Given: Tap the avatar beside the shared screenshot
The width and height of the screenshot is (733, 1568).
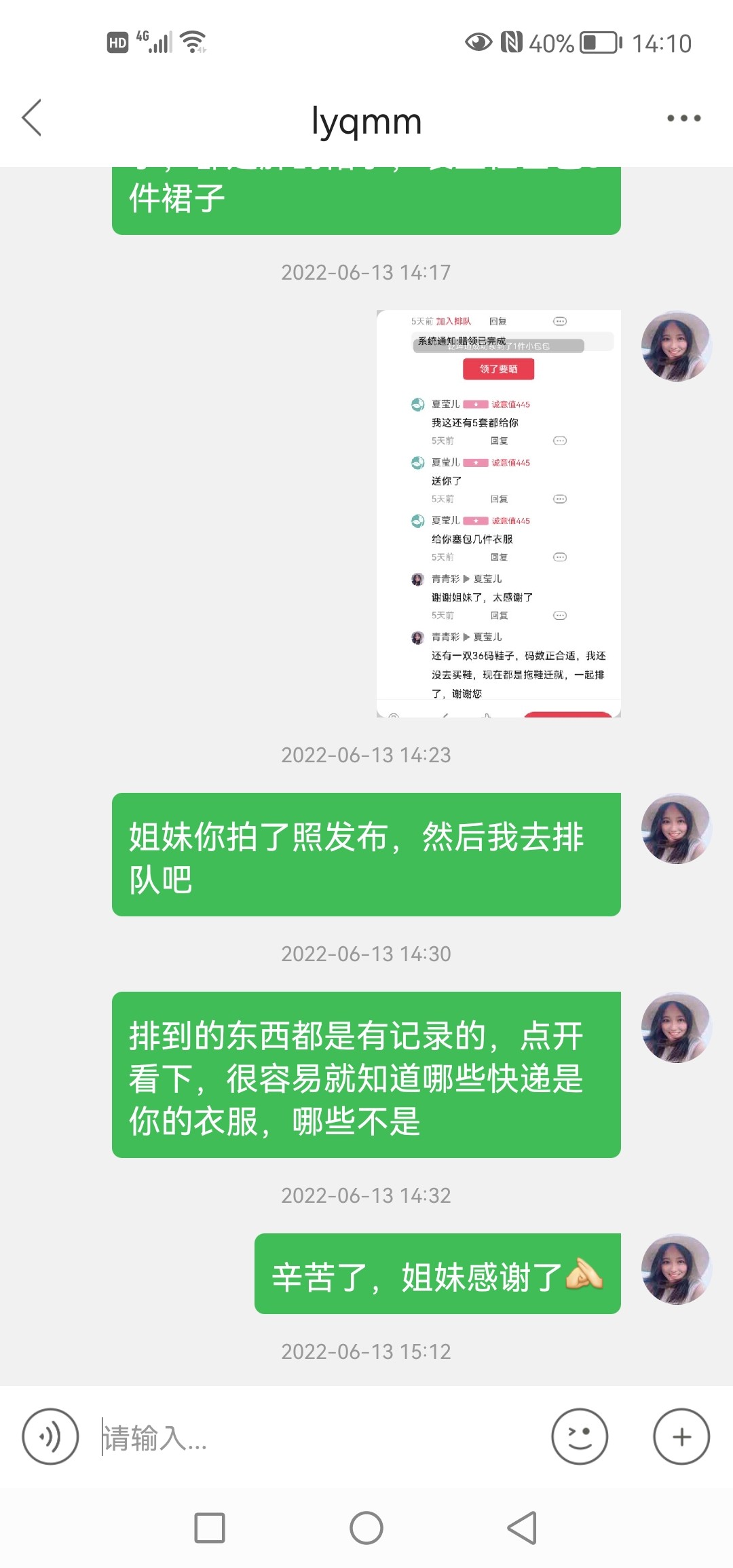Looking at the screenshot, I should click(x=675, y=346).
